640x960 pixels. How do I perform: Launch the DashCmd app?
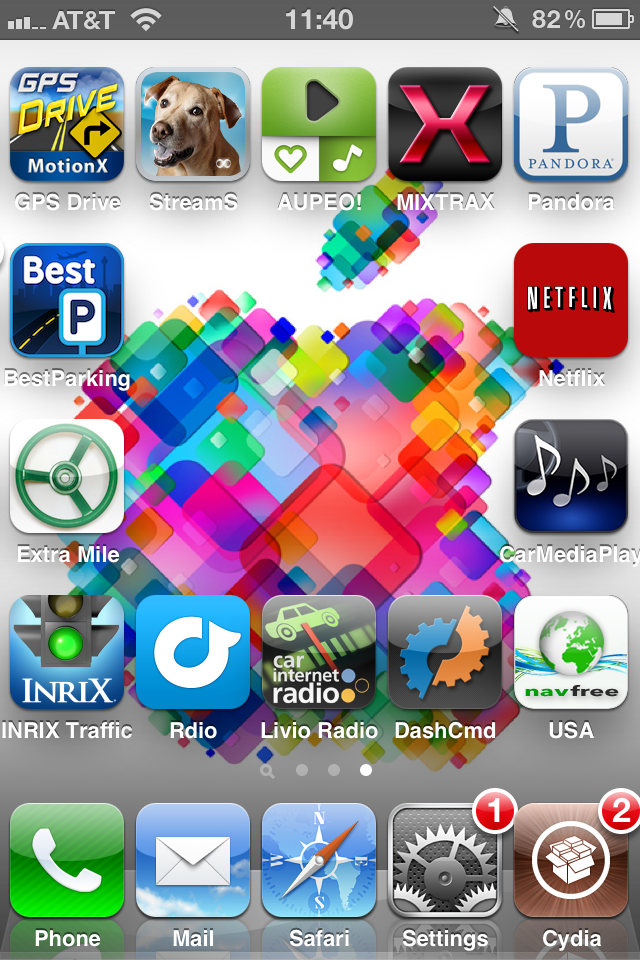pos(445,652)
